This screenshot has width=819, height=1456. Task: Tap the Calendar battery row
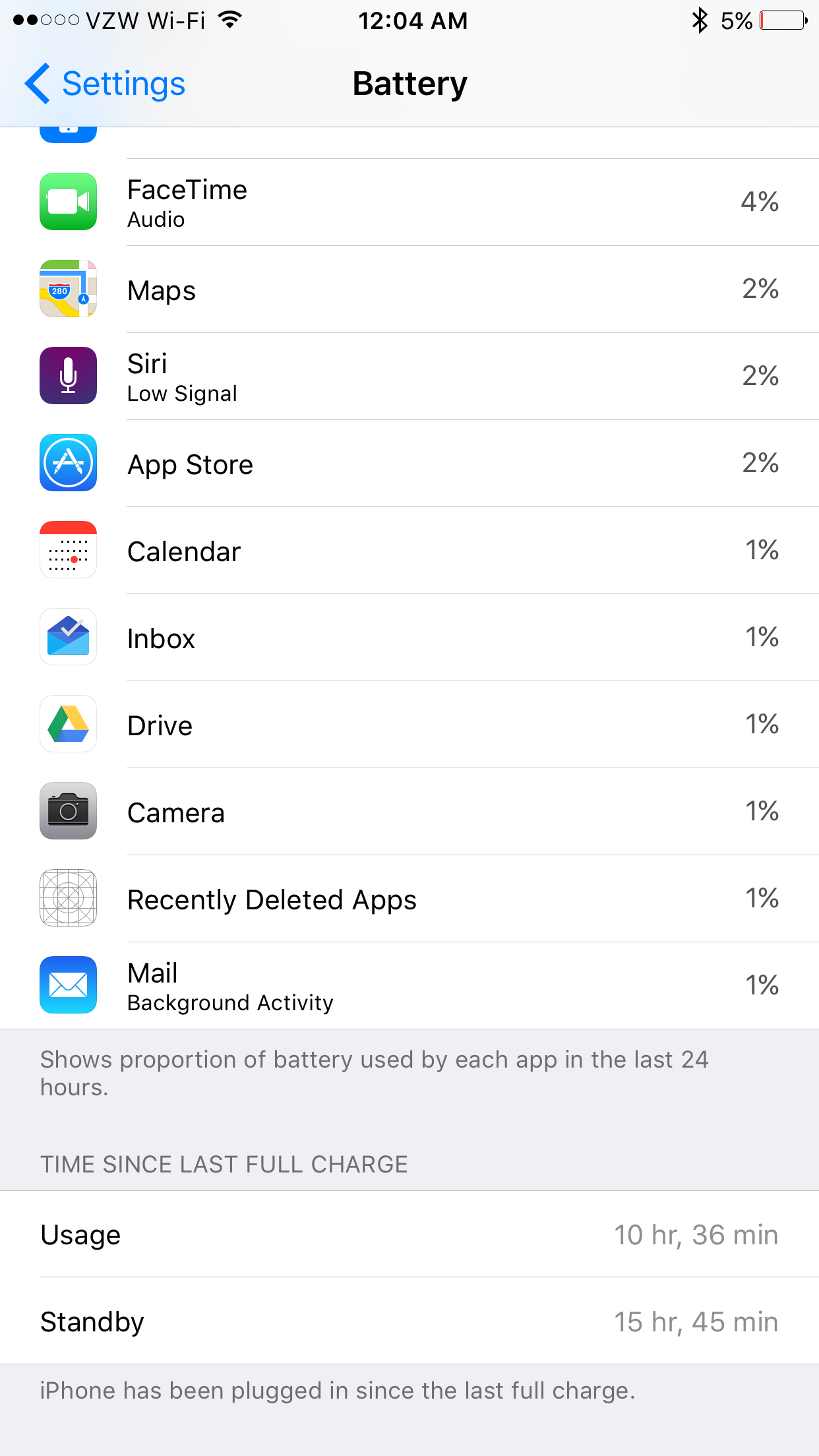tap(409, 551)
